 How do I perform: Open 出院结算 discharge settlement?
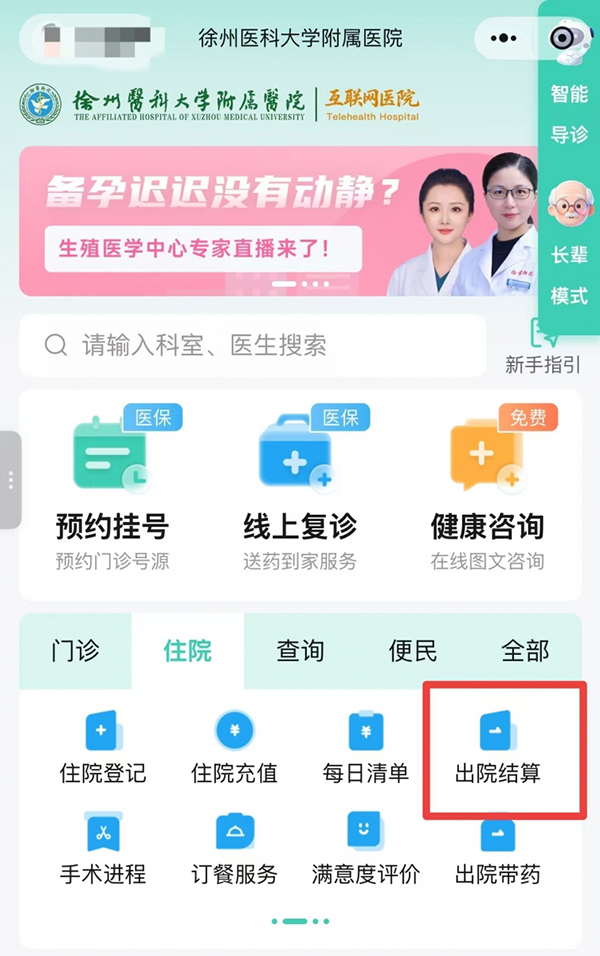tap(497, 748)
